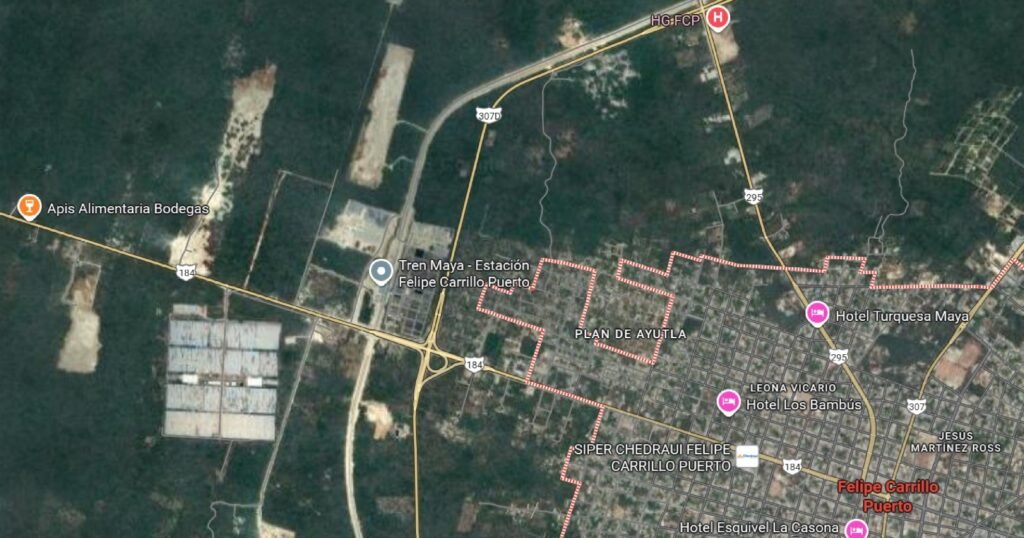Viewport: 1024px width, 538px height.
Task: Select the Hotel Los Bambús marker
Action: (x=729, y=402)
